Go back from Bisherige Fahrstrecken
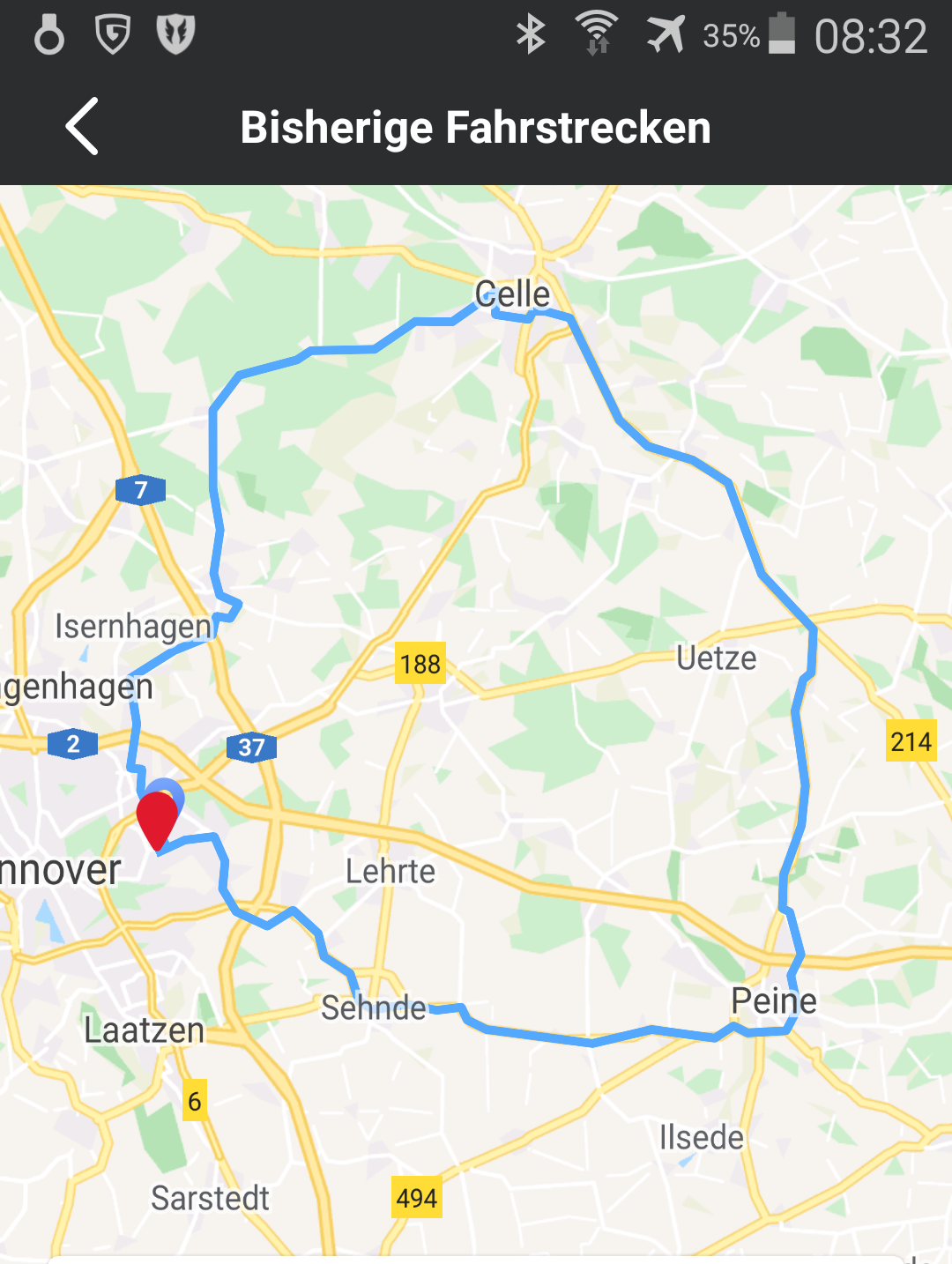Viewport: 952px width, 1264px height. tap(82, 127)
